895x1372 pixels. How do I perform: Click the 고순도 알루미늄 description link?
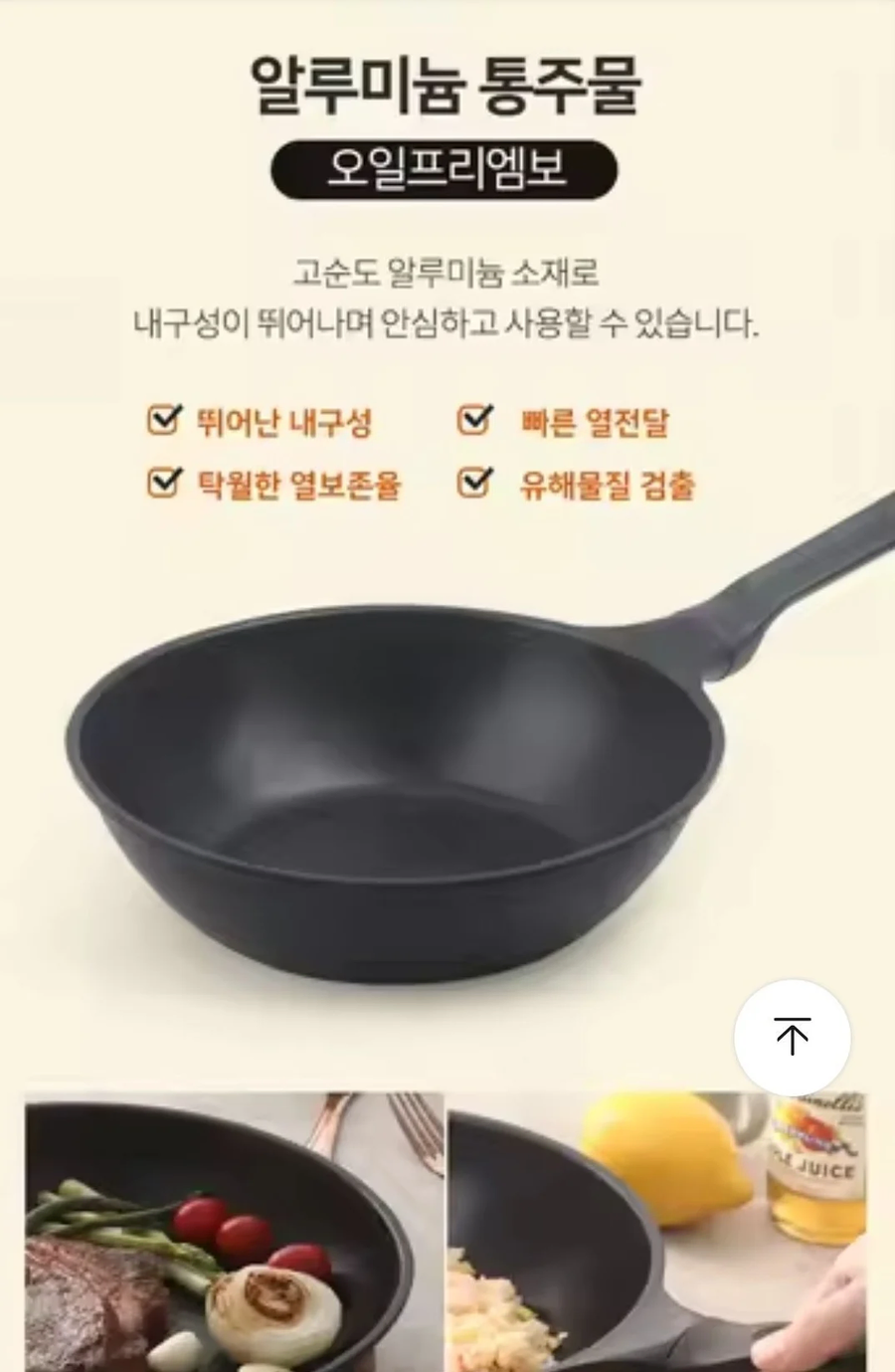point(447,295)
